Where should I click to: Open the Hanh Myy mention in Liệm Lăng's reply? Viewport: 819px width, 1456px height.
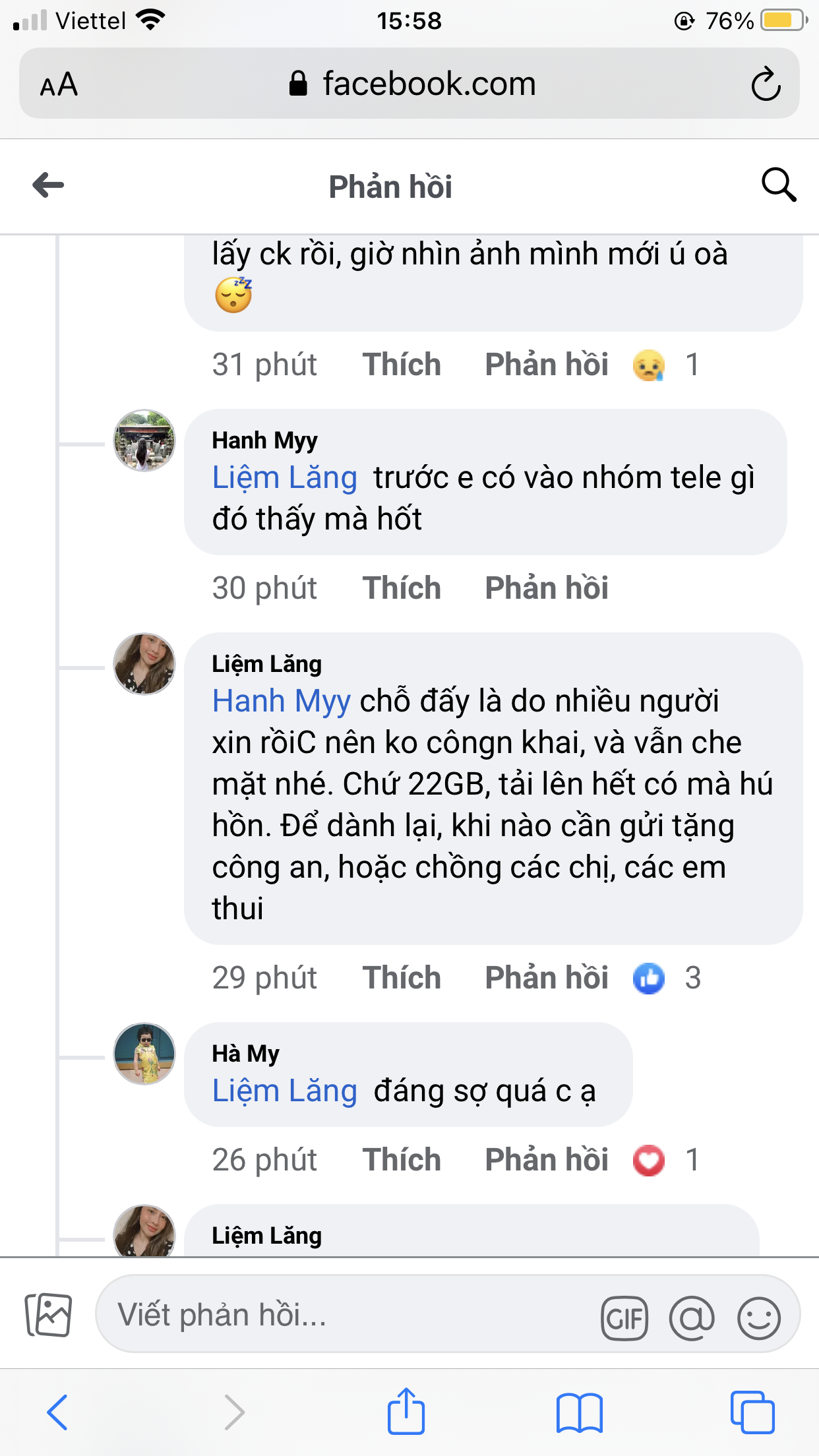(x=281, y=701)
